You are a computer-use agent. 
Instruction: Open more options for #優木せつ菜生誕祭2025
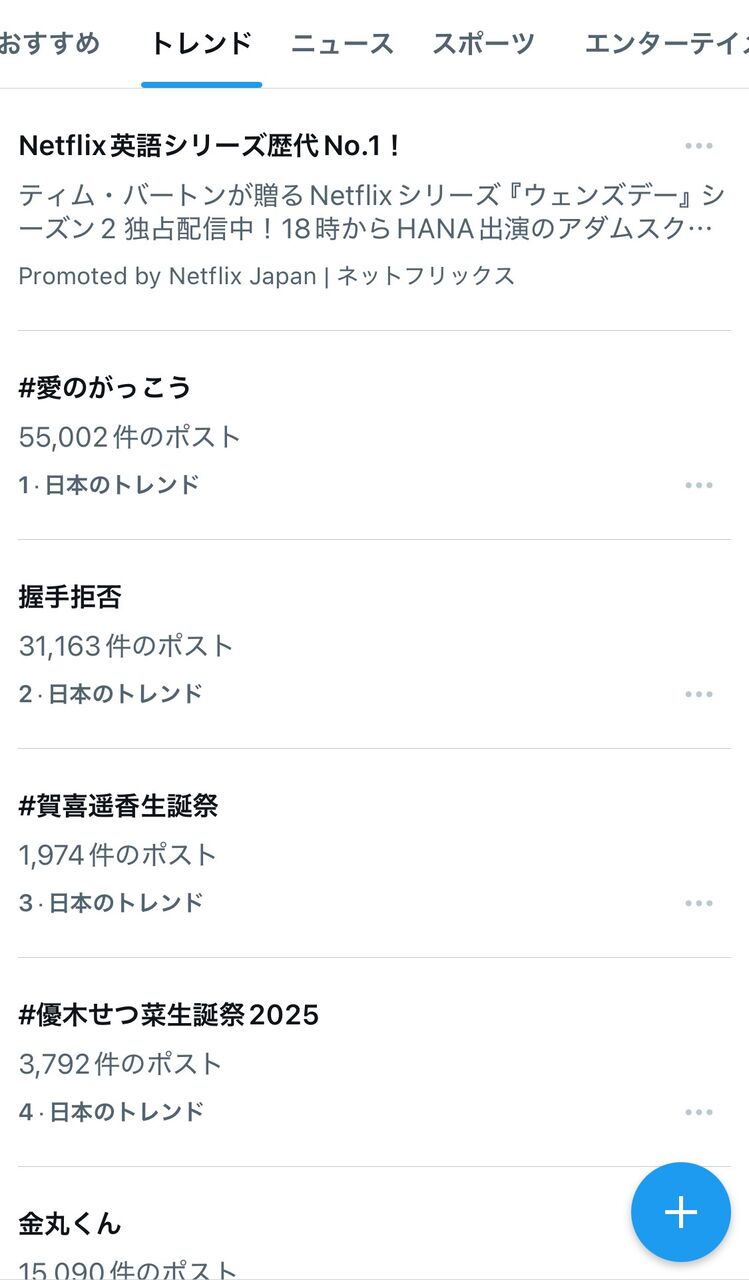pos(699,1112)
